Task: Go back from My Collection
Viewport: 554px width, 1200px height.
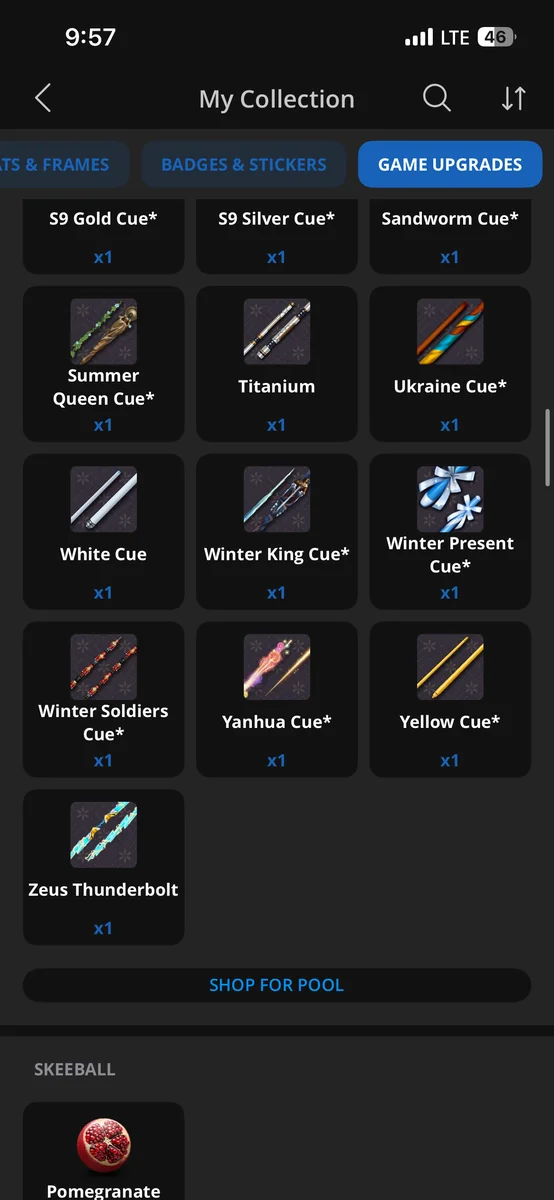Action: click(42, 98)
